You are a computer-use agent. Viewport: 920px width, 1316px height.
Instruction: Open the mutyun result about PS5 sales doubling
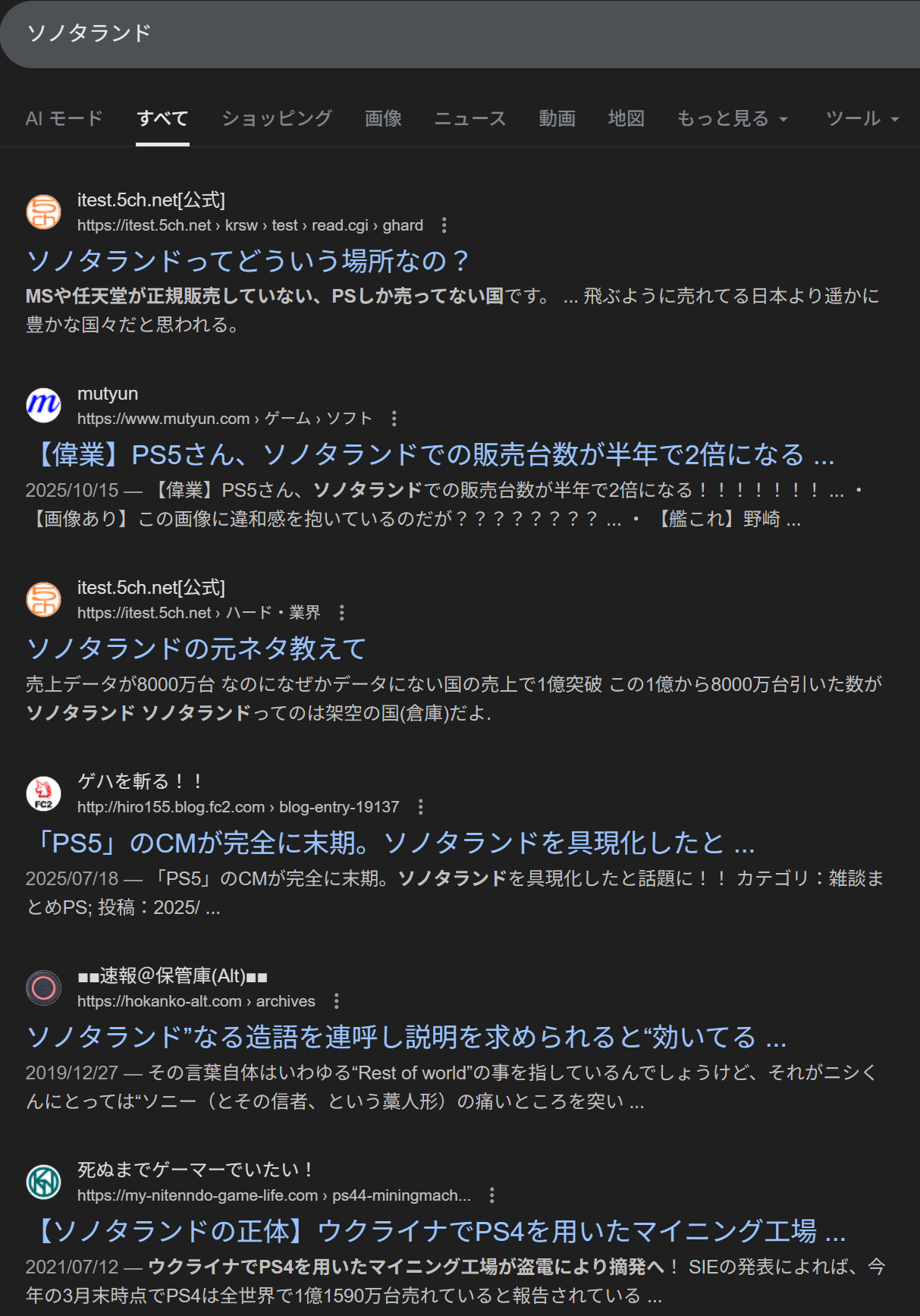click(x=431, y=455)
